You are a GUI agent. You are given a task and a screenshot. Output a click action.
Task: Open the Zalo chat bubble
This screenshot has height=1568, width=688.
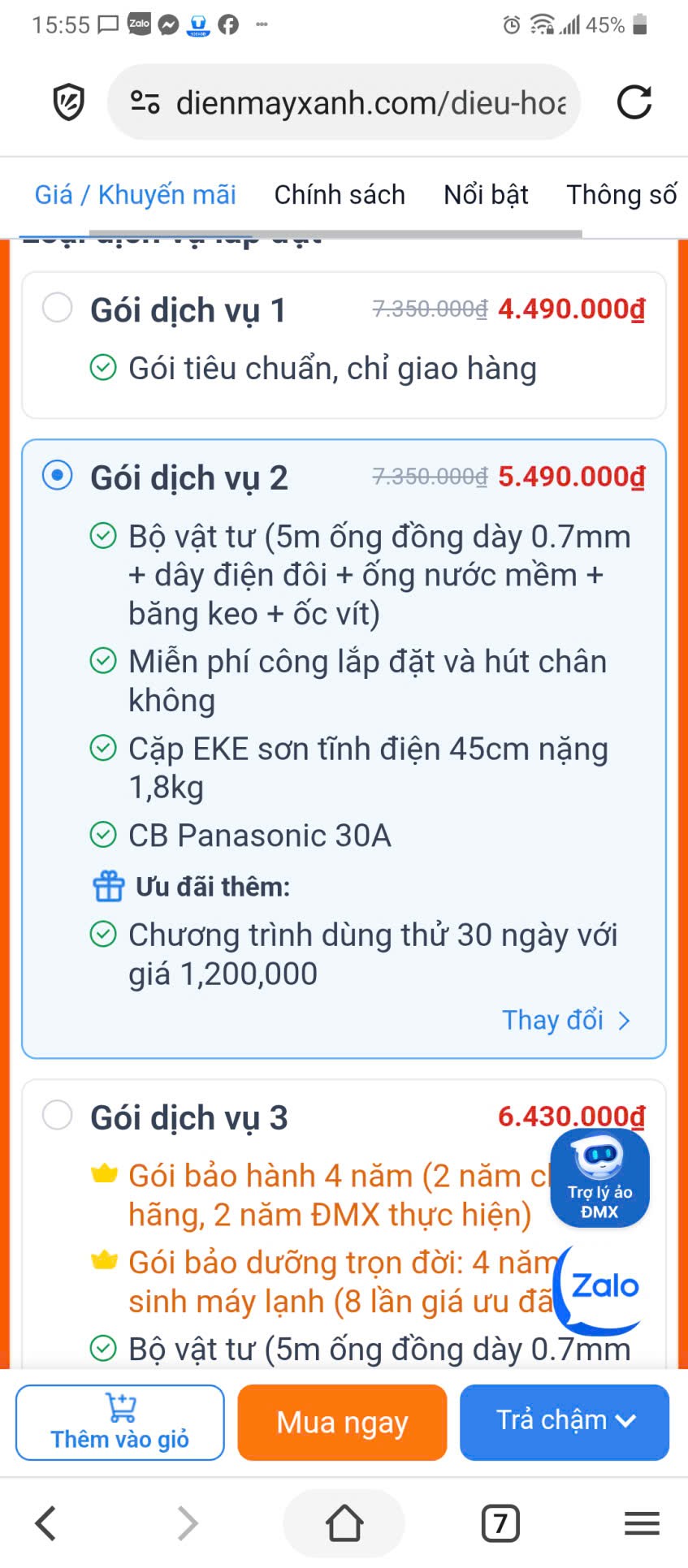click(601, 1287)
